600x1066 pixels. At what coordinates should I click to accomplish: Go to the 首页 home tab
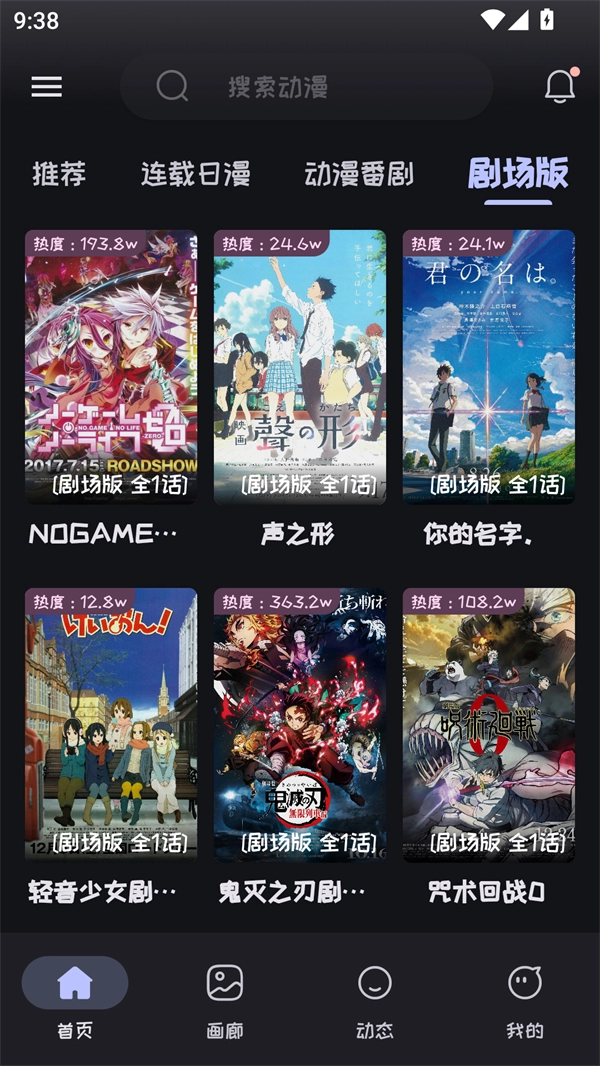[75, 997]
